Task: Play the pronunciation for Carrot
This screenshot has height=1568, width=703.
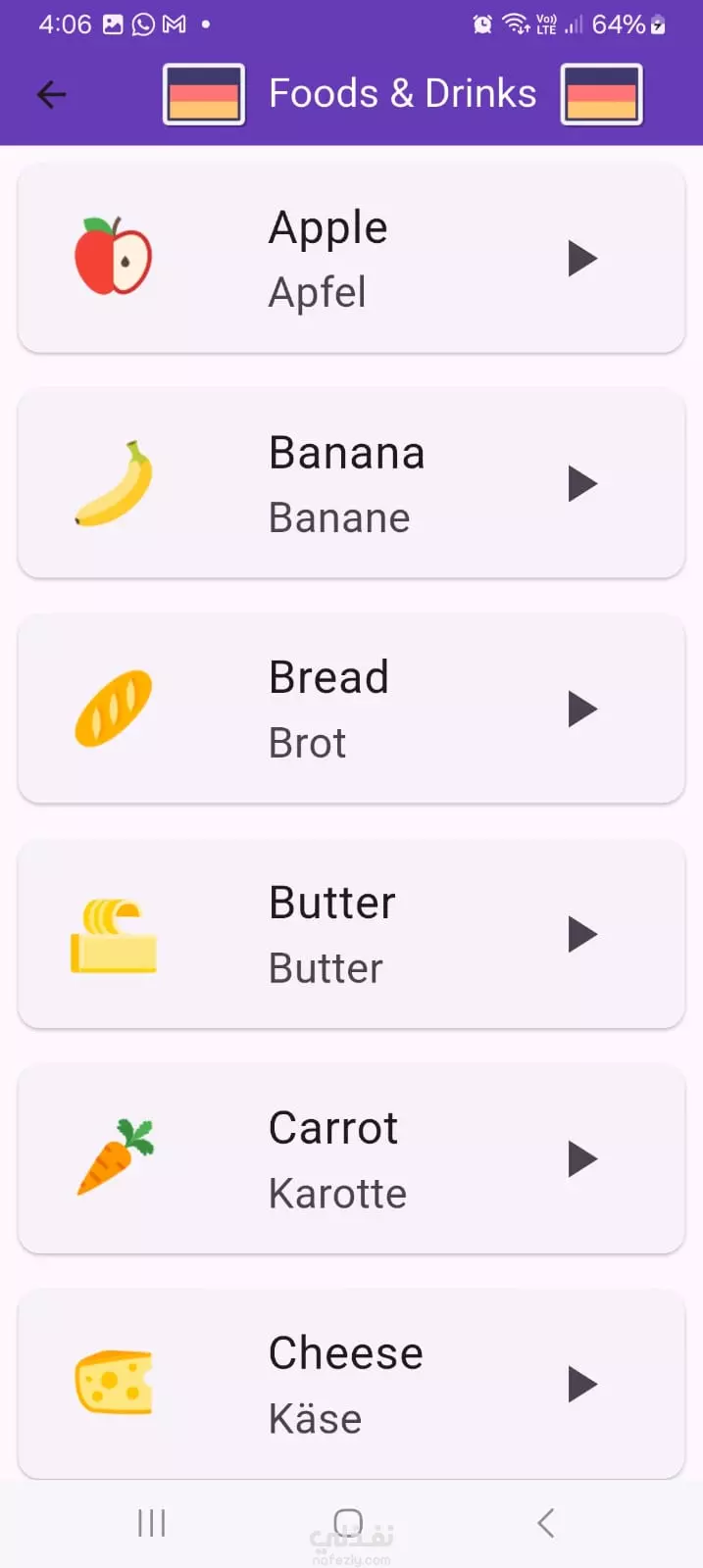Action: click(x=582, y=1159)
